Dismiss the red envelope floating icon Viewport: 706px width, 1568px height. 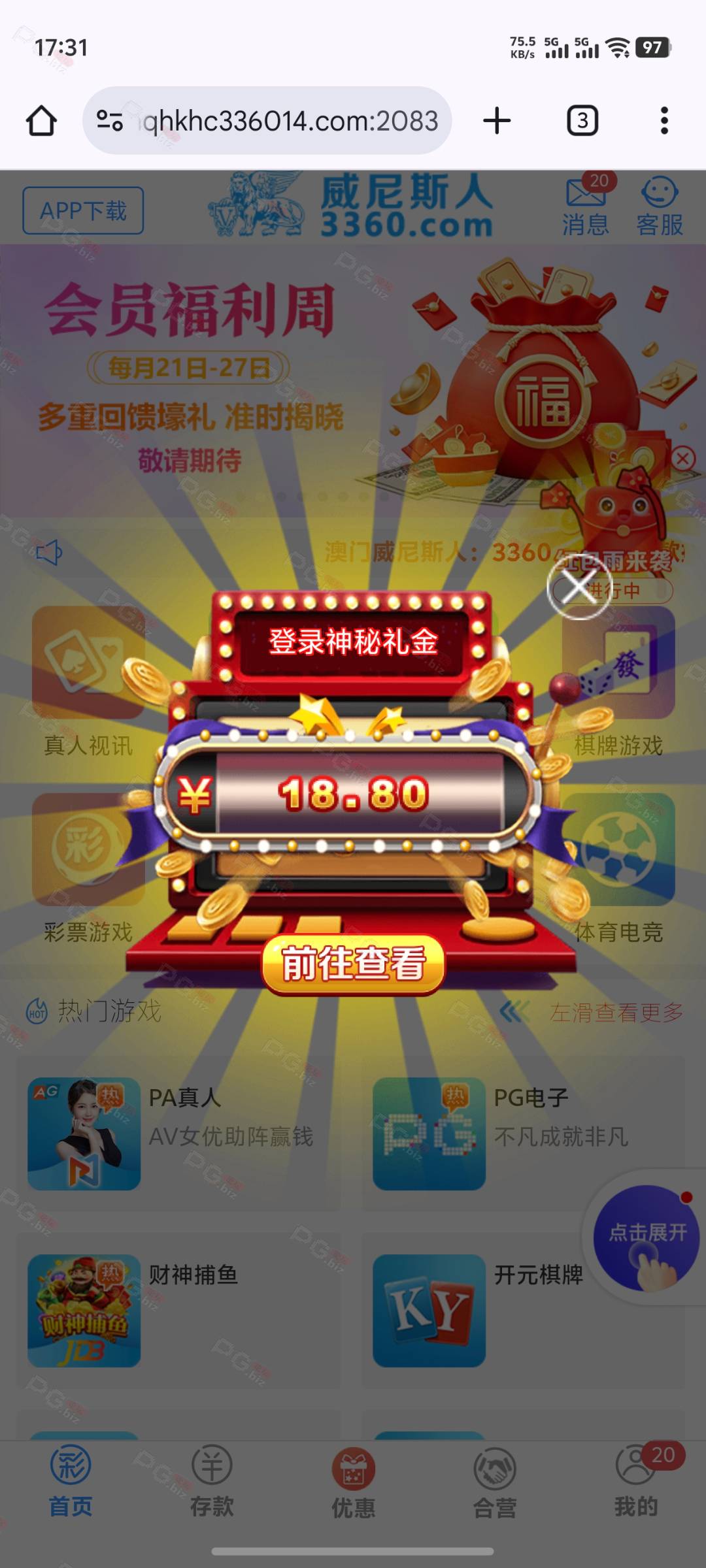coord(683,458)
